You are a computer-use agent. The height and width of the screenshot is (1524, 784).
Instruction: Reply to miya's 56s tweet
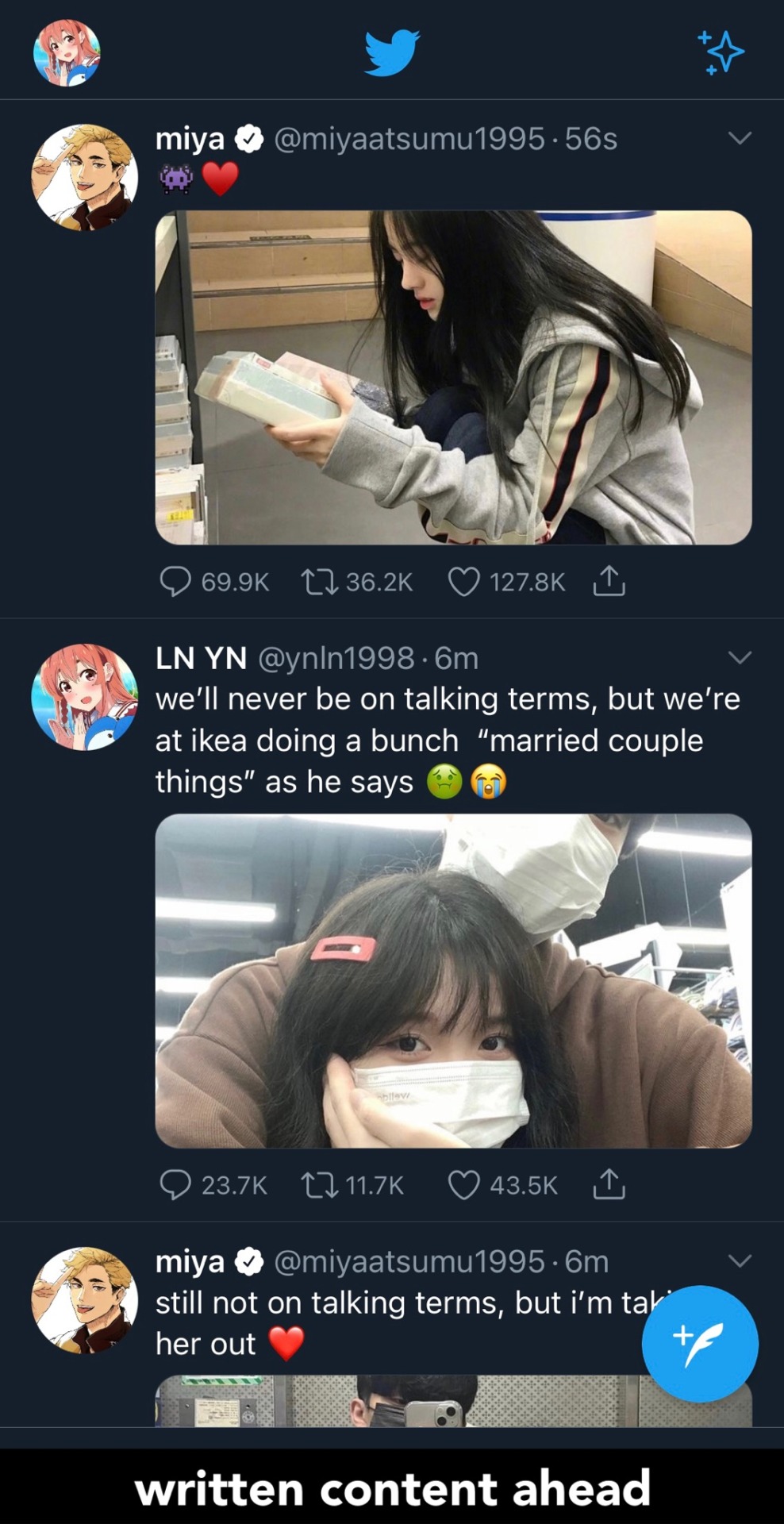(175, 582)
